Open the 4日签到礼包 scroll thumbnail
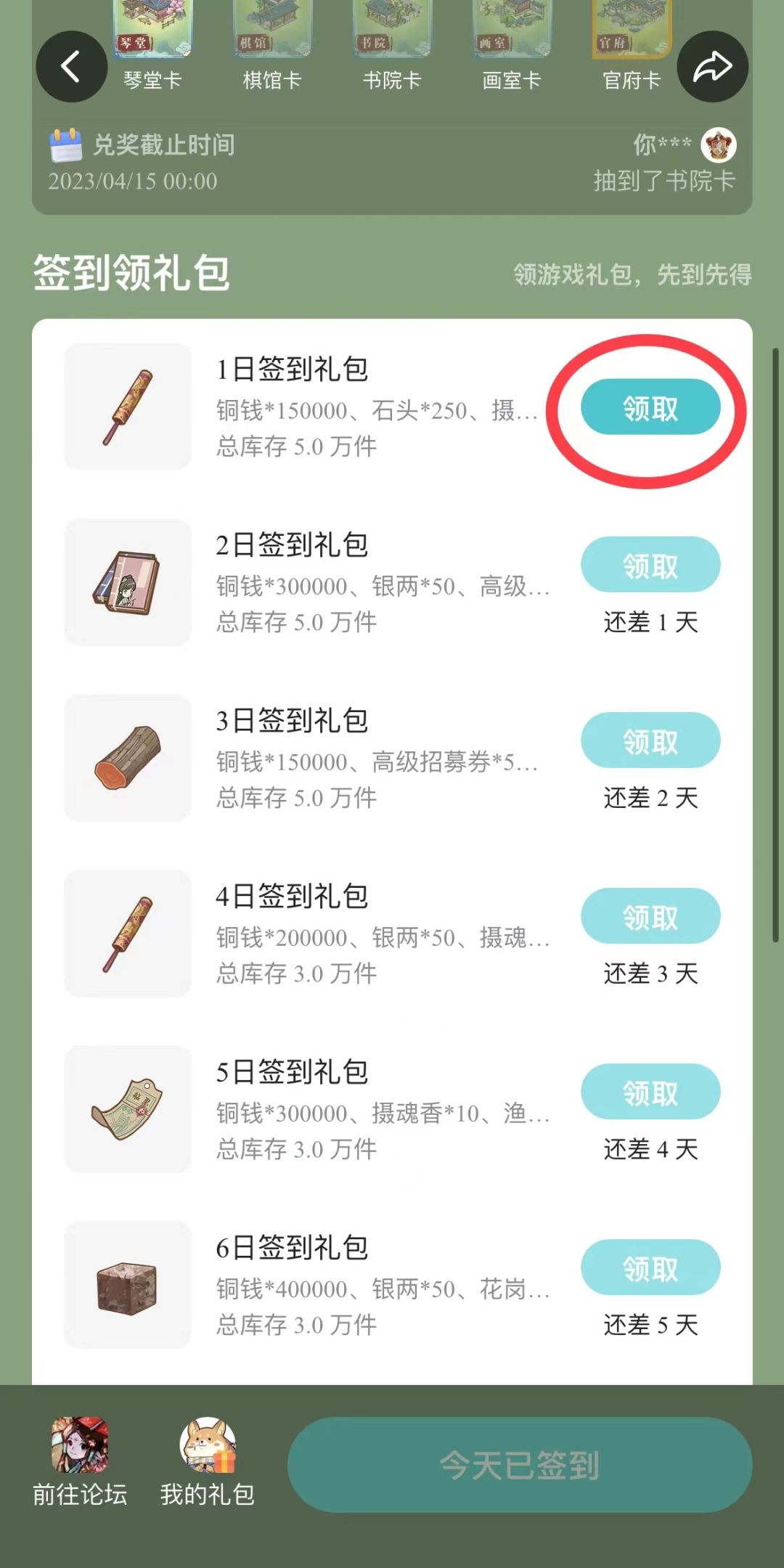784x1568 pixels. pos(127,936)
